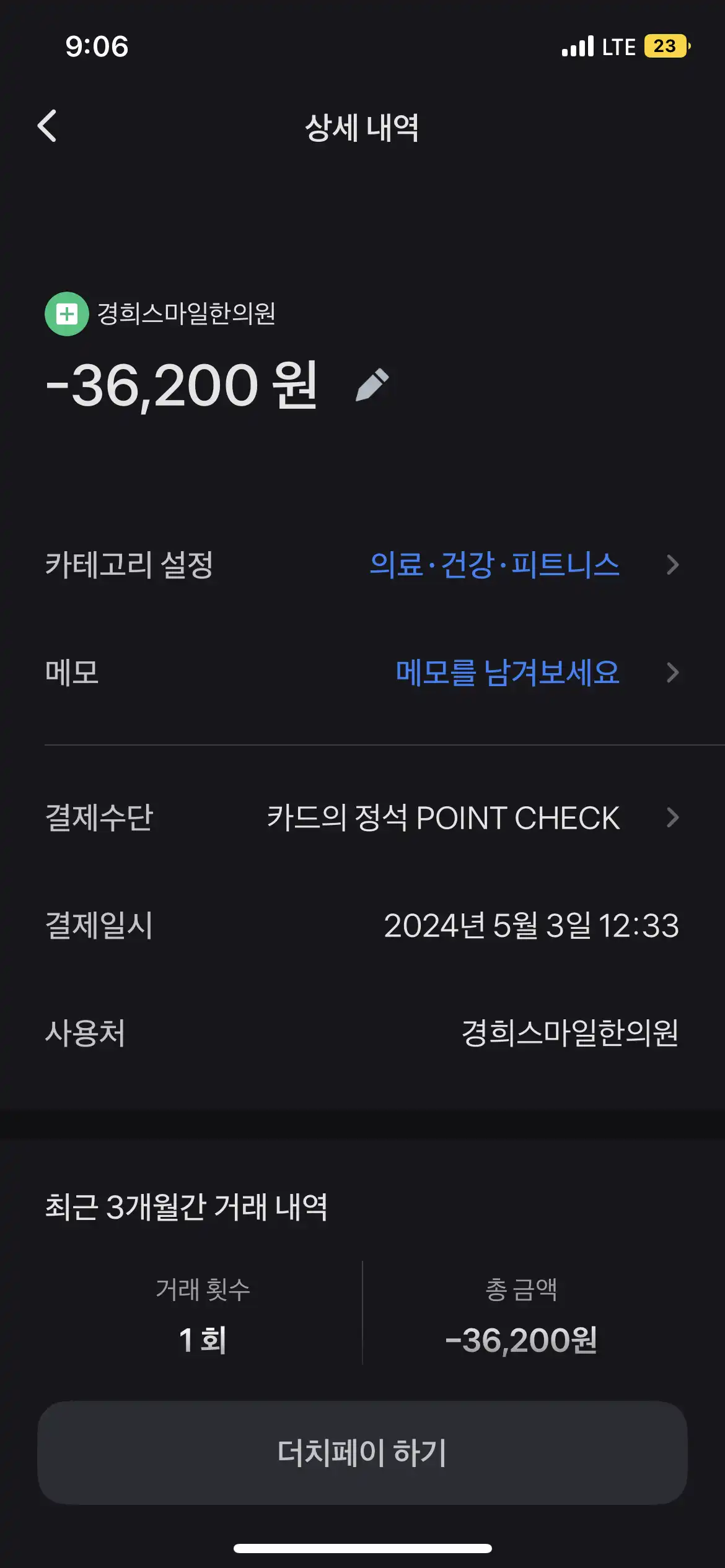
Task: Open the 결제수단 chevron for card details
Action: (671, 817)
